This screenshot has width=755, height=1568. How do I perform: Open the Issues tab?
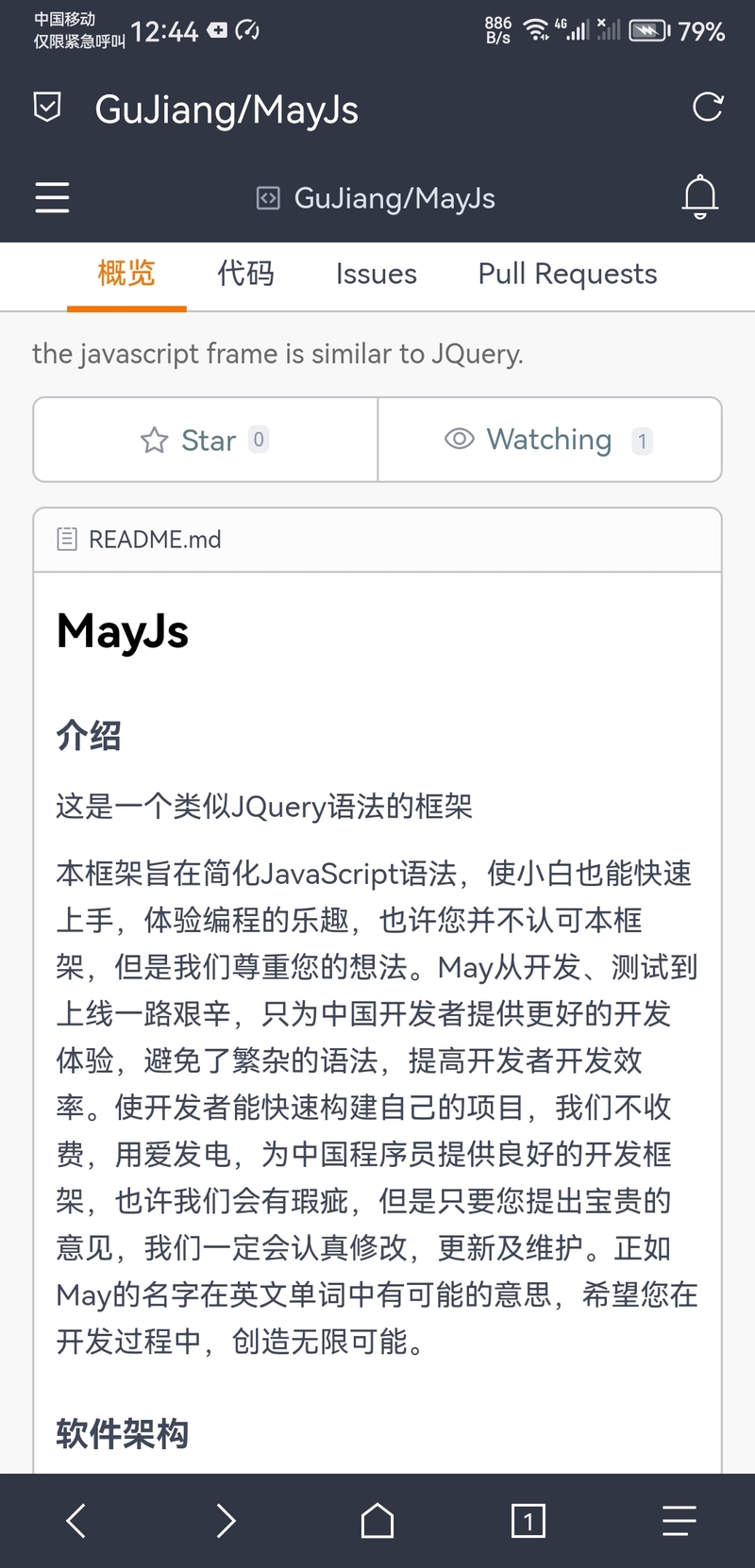[376, 274]
